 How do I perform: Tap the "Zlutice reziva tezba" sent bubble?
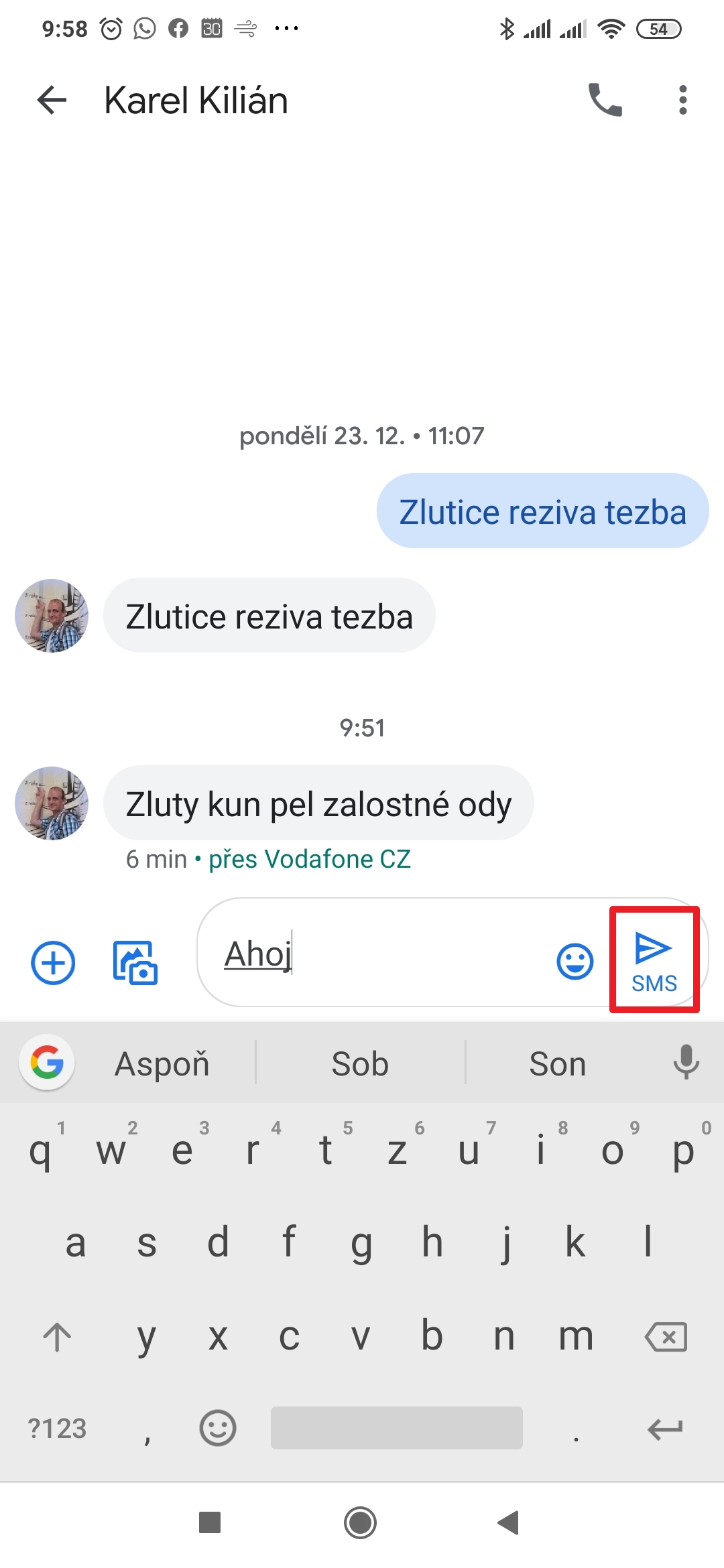click(542, 511)
